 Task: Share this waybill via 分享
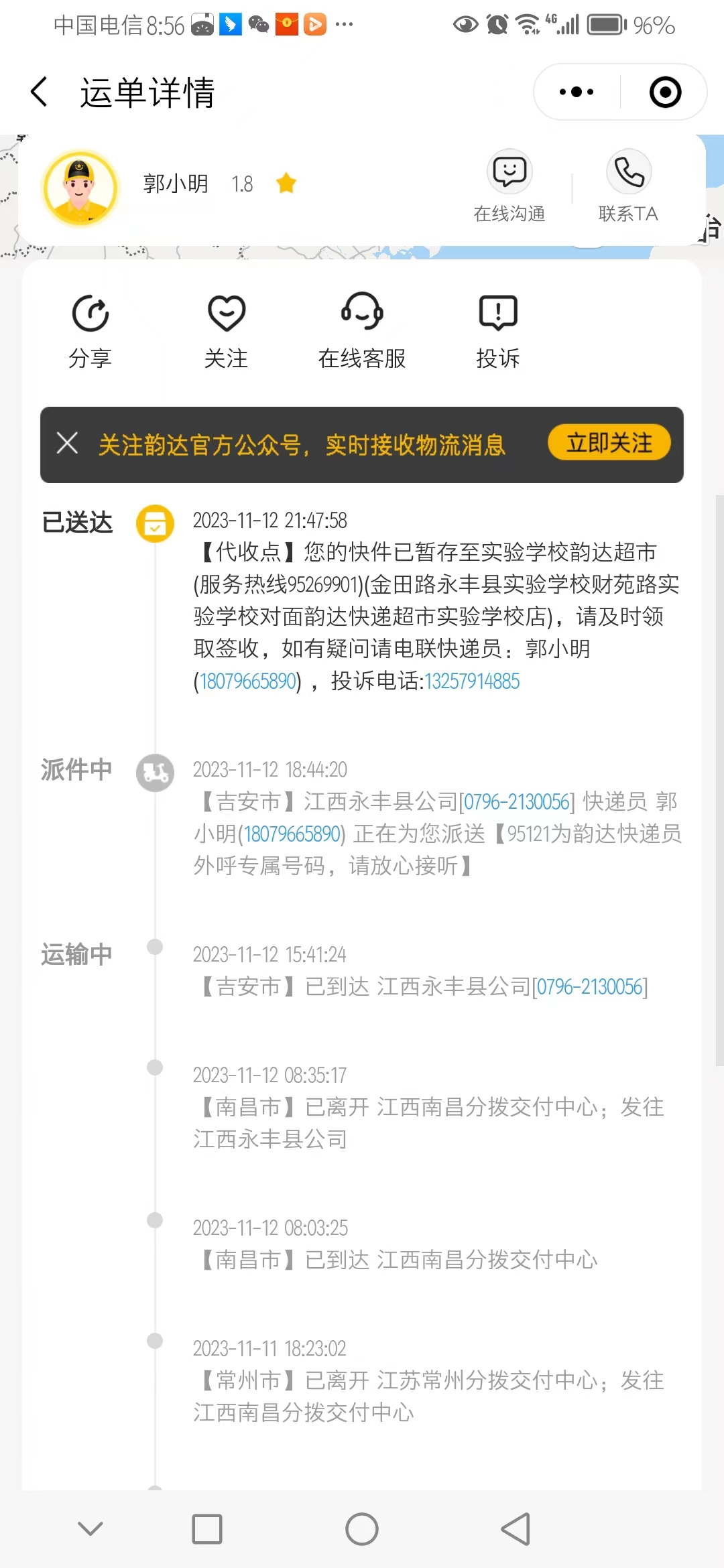coord(90,331)
